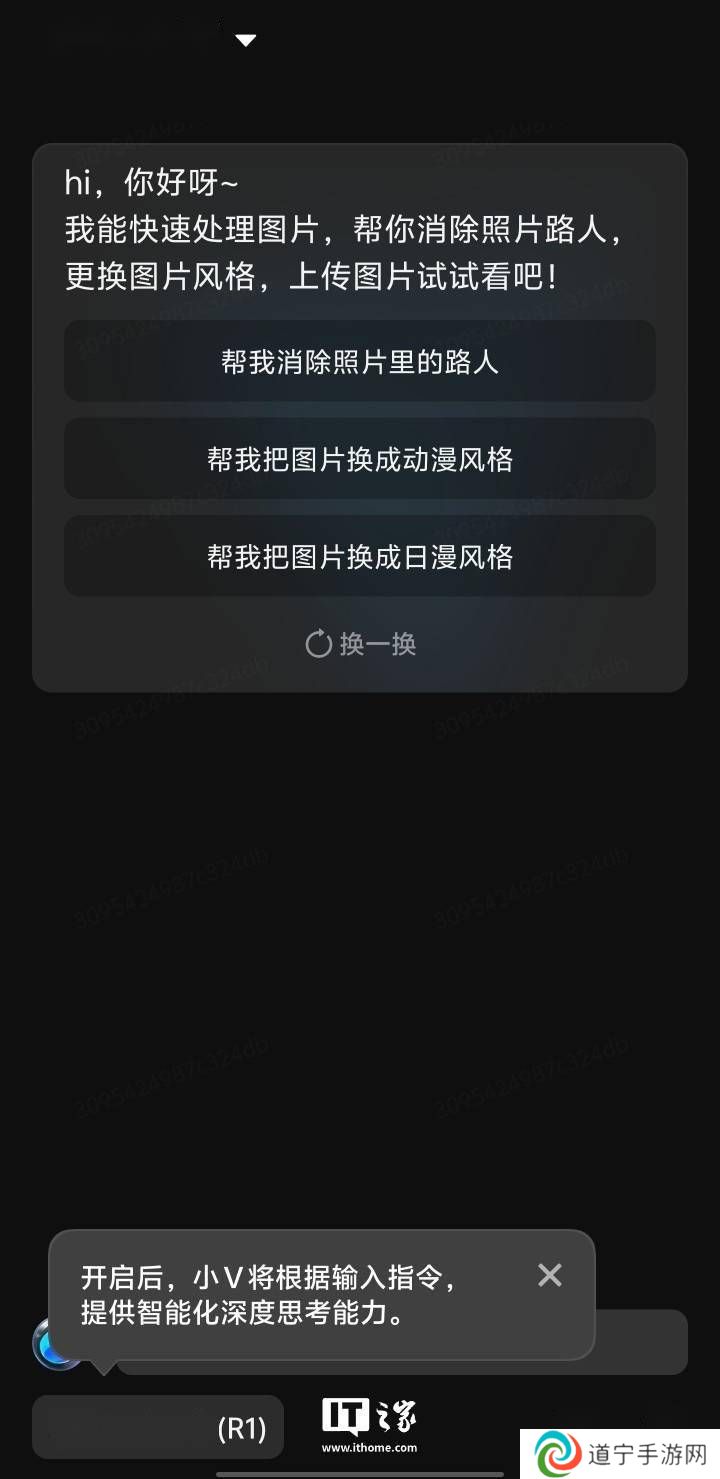Collapse the panel with the top down arrow

pyautogui.click(x=246, y=40)
